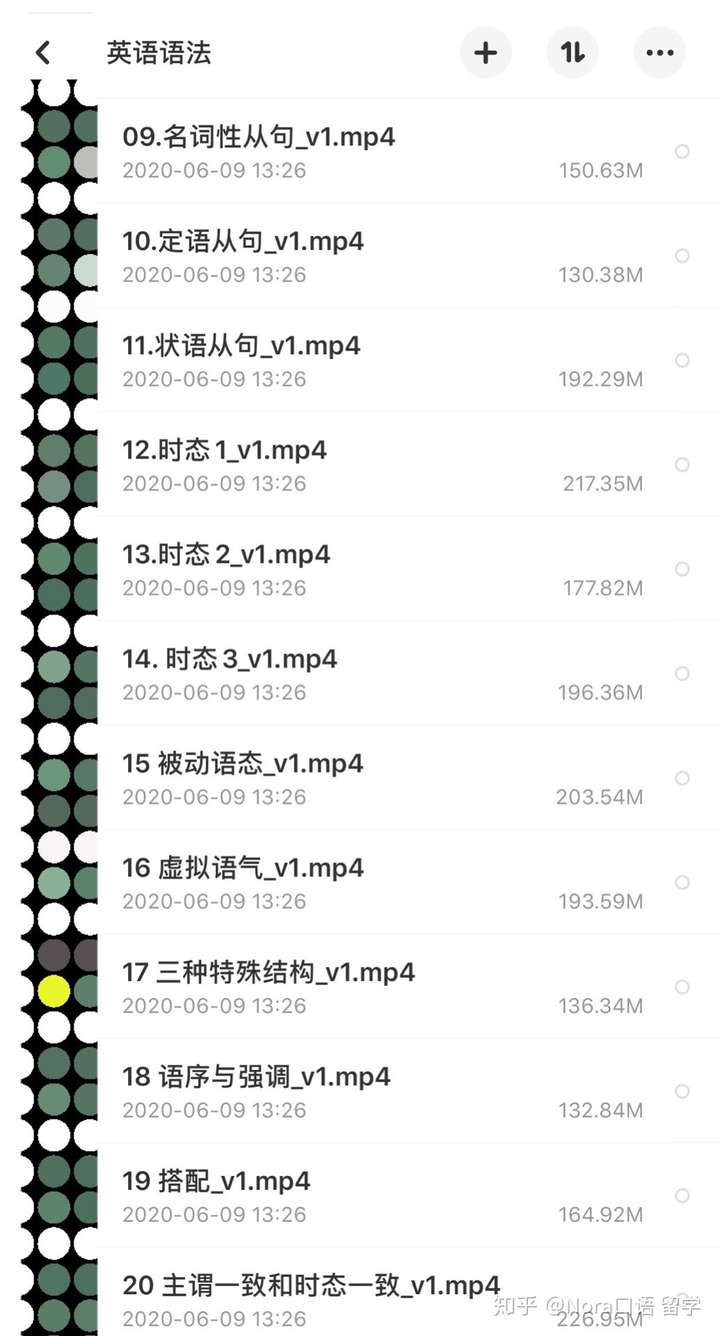Go back from the 英语语法 folder
This screenshot has width=720, height=1336.
pos(42,53)
